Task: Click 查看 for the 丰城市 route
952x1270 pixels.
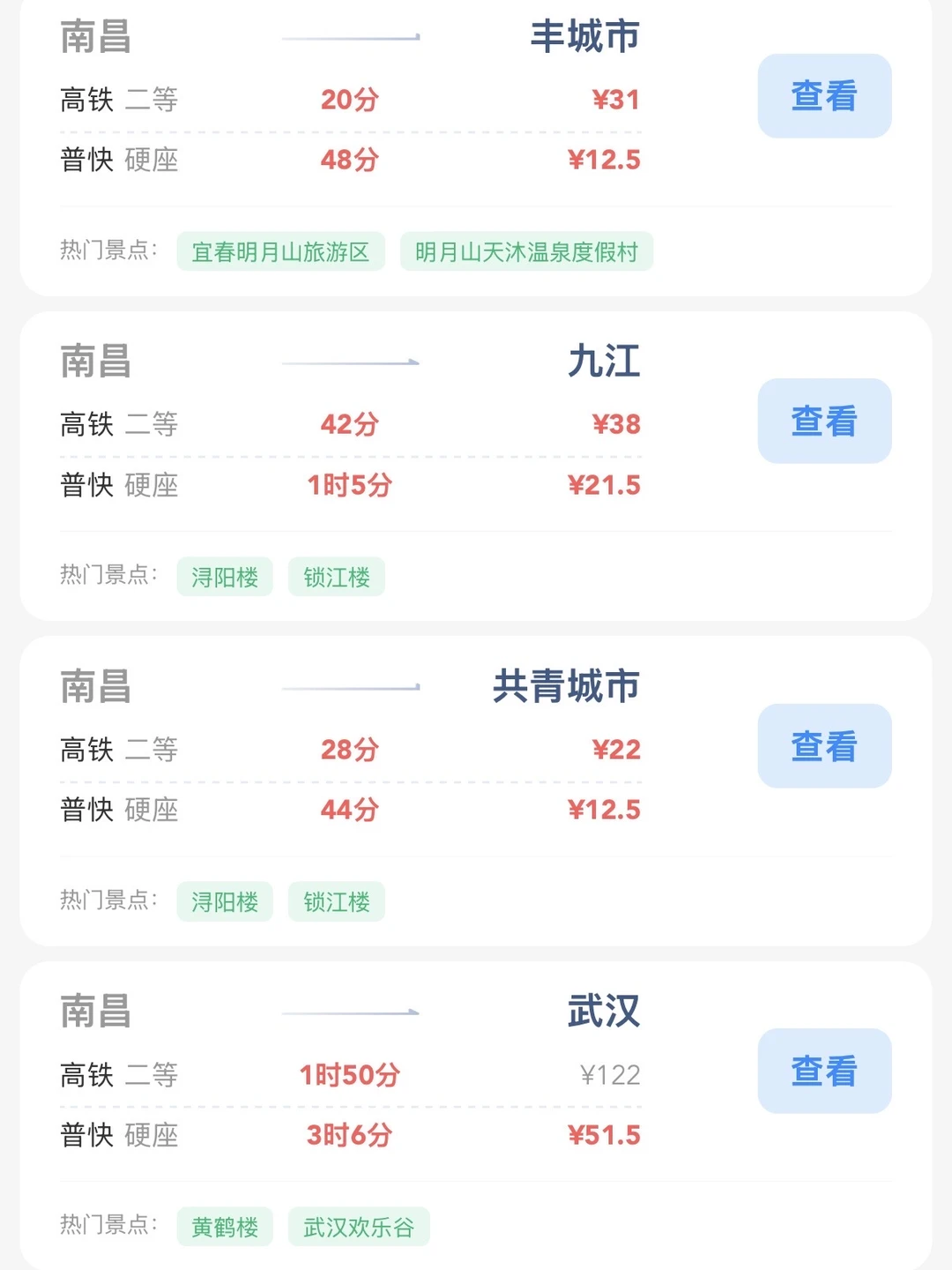Action: pyautogui.click(x=823, y=96)
